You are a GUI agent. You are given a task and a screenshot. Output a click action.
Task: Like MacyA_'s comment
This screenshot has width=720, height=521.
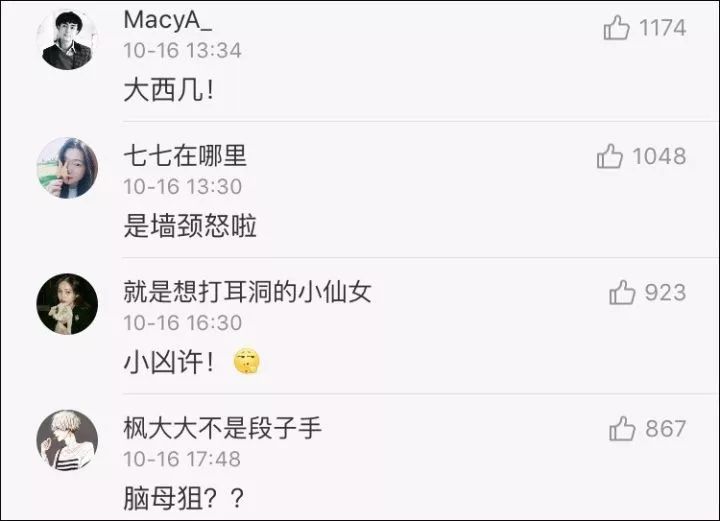click(617, 28)
